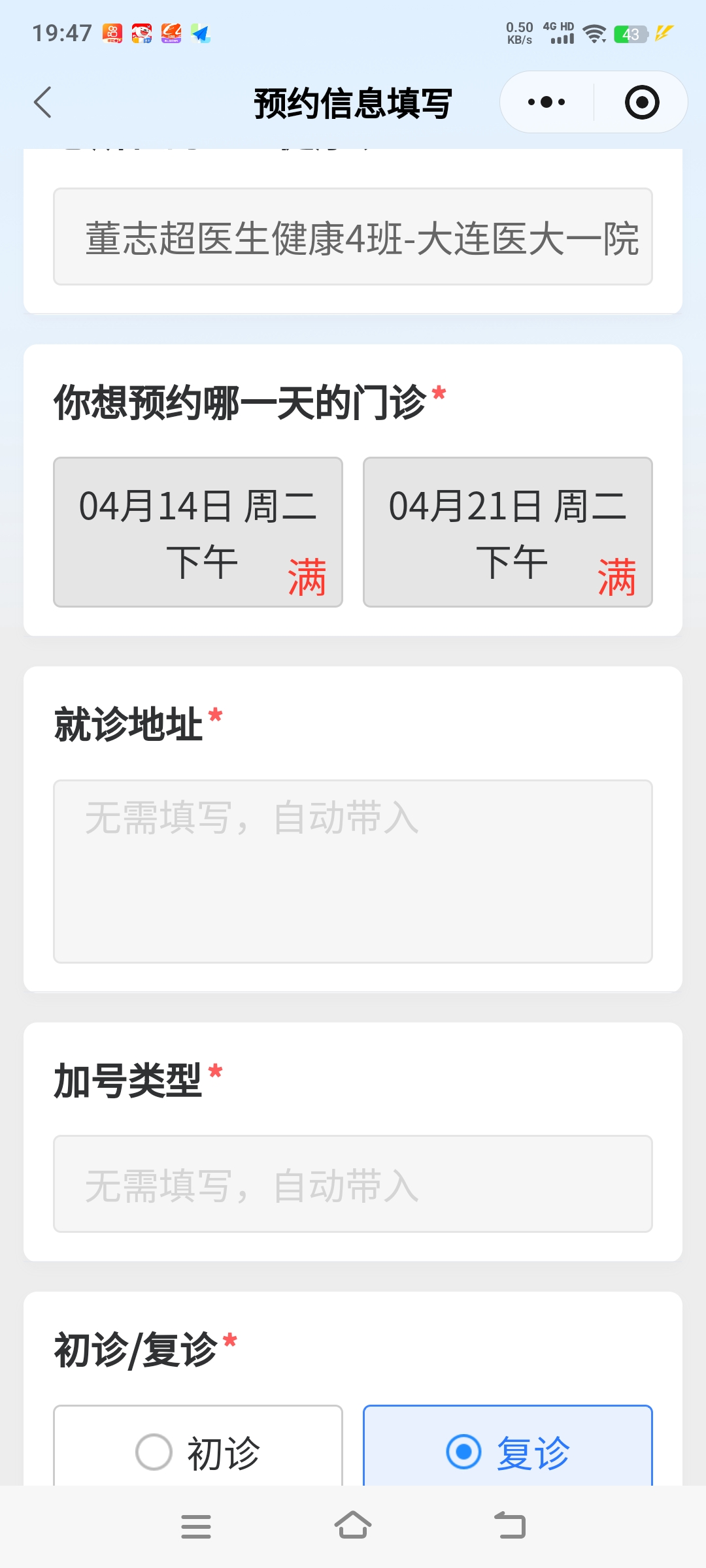Open the system recent apps menu
The height and width of the screenshot is (1568, 706).
(x=196, y=1526)
